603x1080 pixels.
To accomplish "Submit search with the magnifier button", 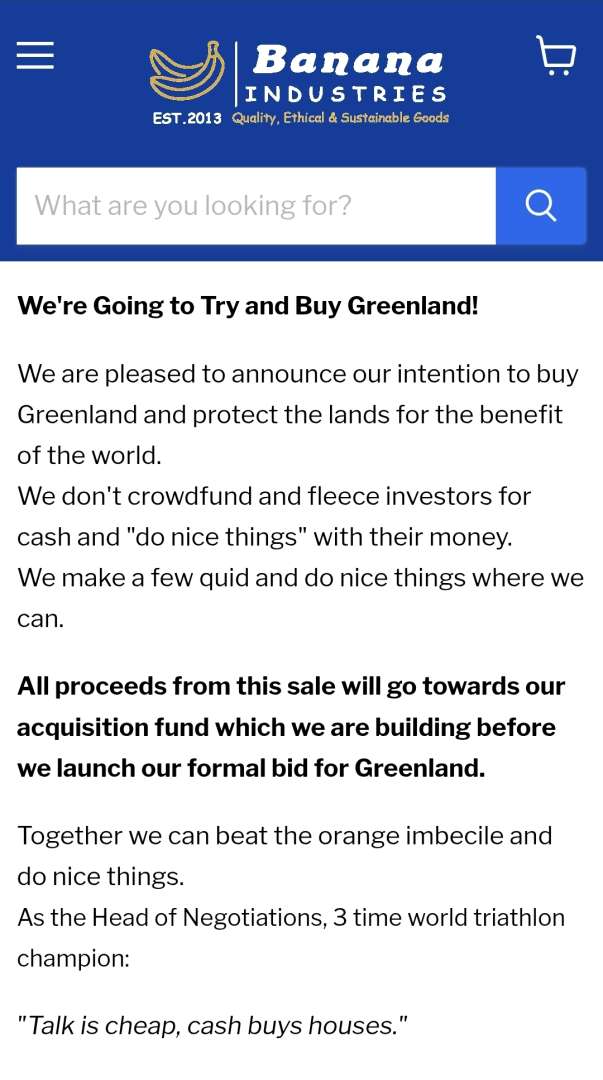I will [541, 206].
